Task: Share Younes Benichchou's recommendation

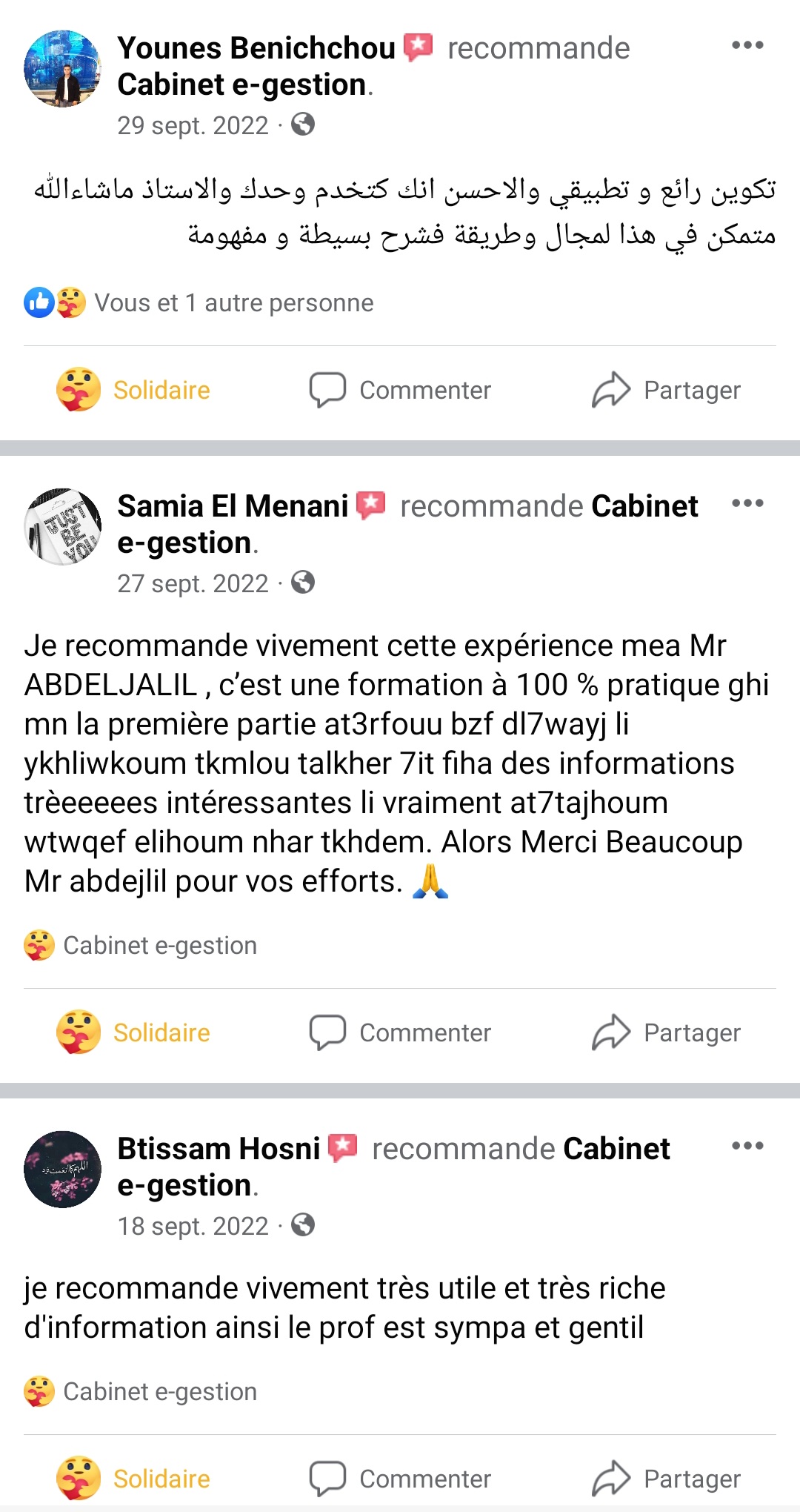Action: (x=666, y=390)
